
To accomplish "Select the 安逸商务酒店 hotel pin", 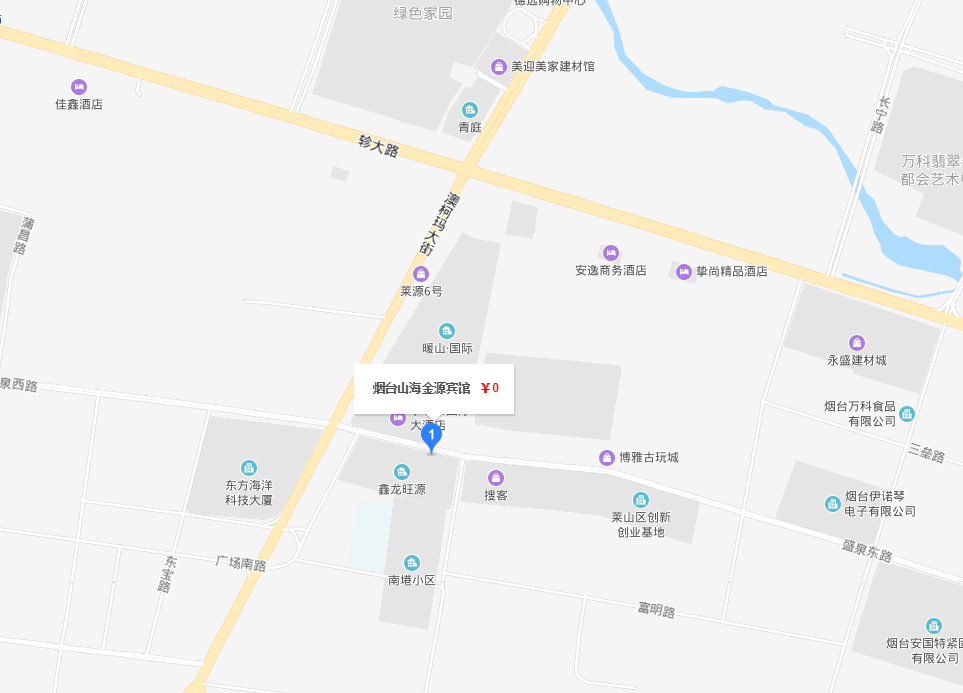I will click(610, 252).
